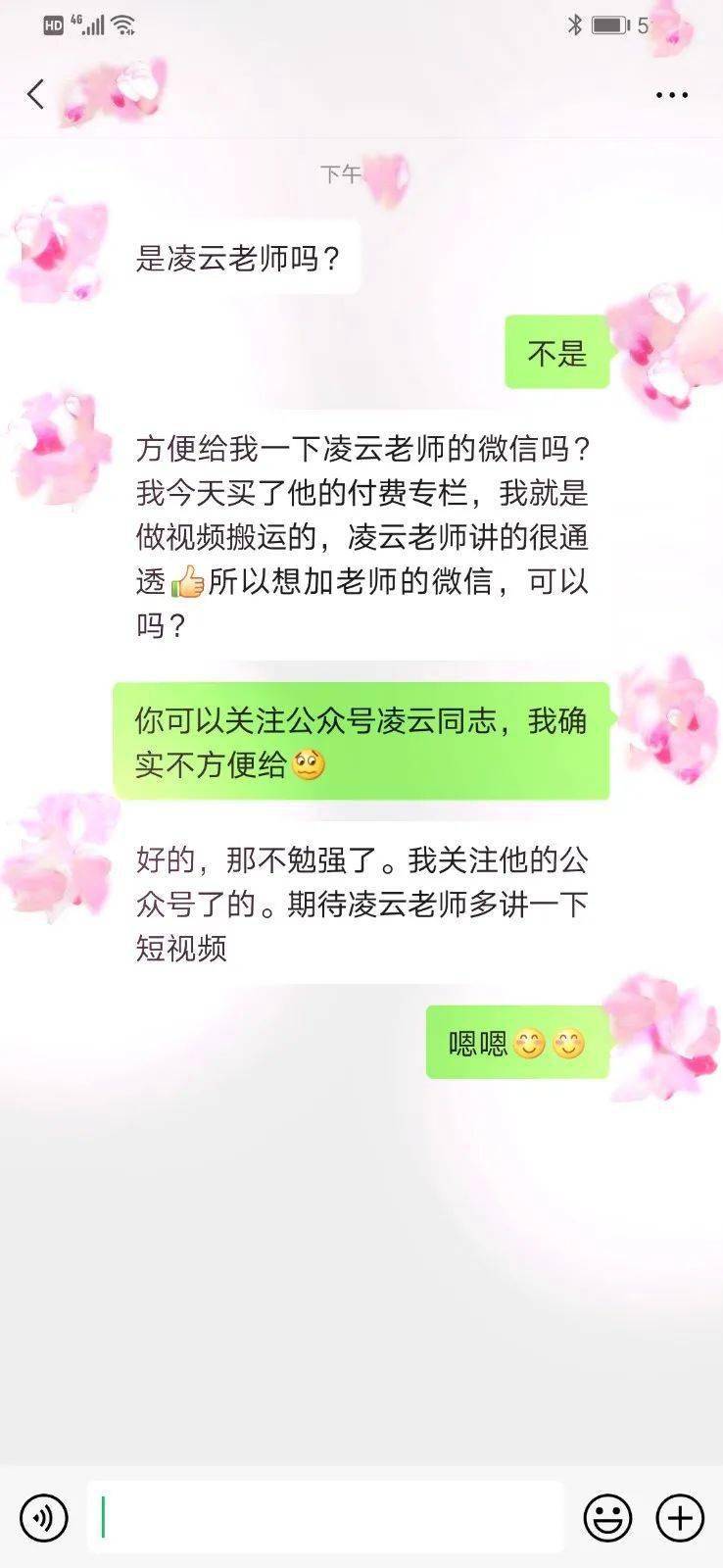The image size is (723, 1568).
Task: Focus the message text field
Action: pyautogui.click(x=325, y=1517)
